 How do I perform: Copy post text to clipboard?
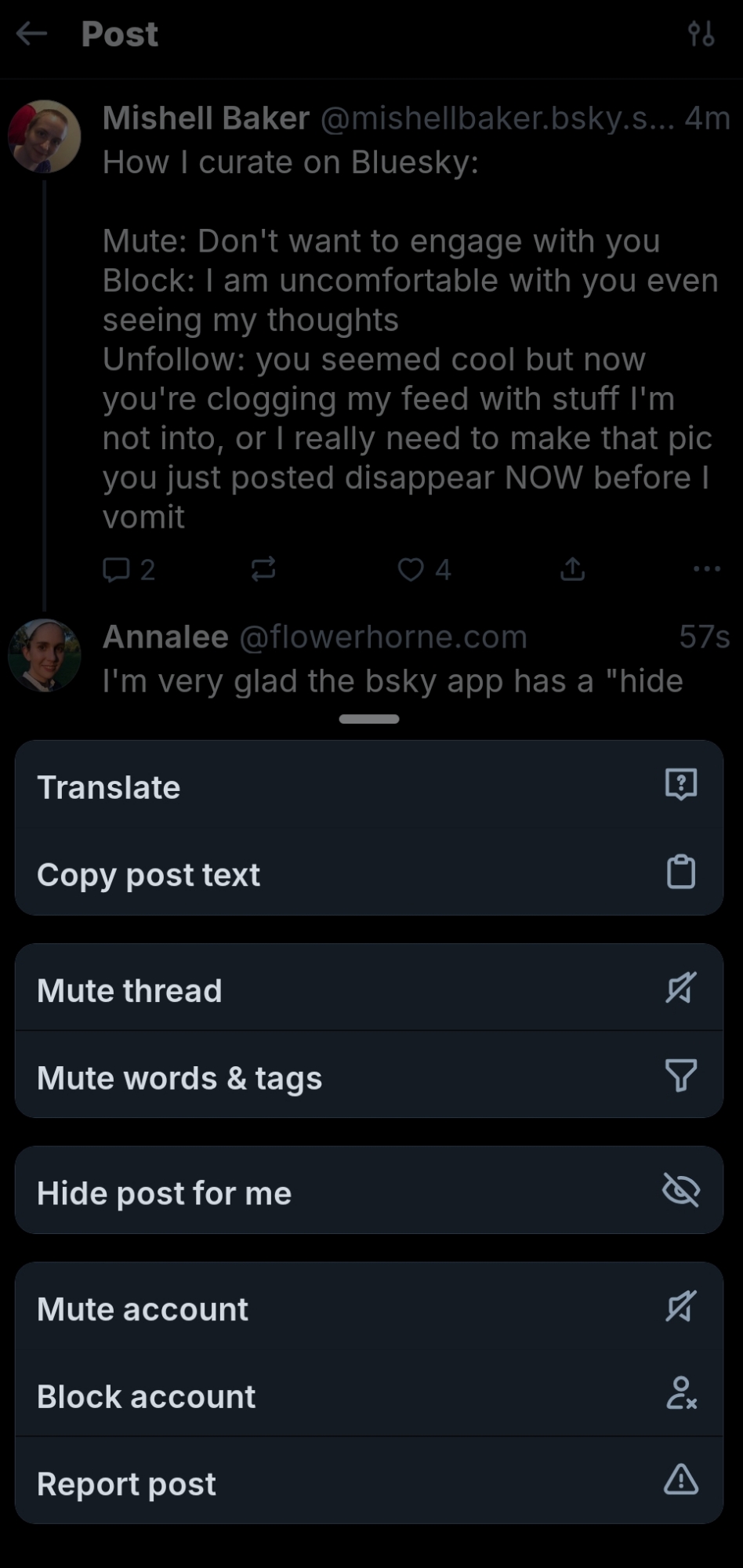368,873
